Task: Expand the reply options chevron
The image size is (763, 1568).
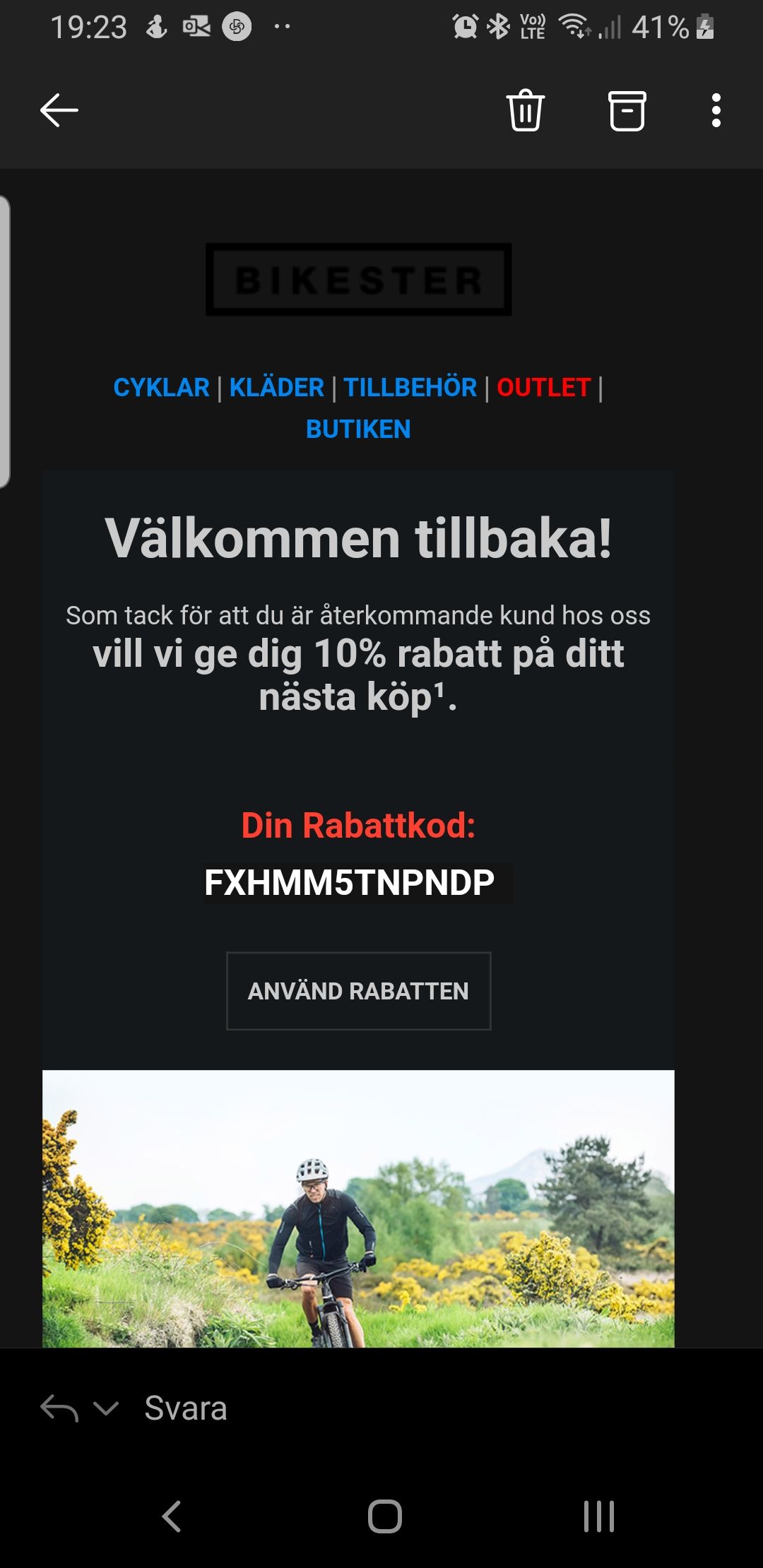Action: click(x=106, y=1408)
